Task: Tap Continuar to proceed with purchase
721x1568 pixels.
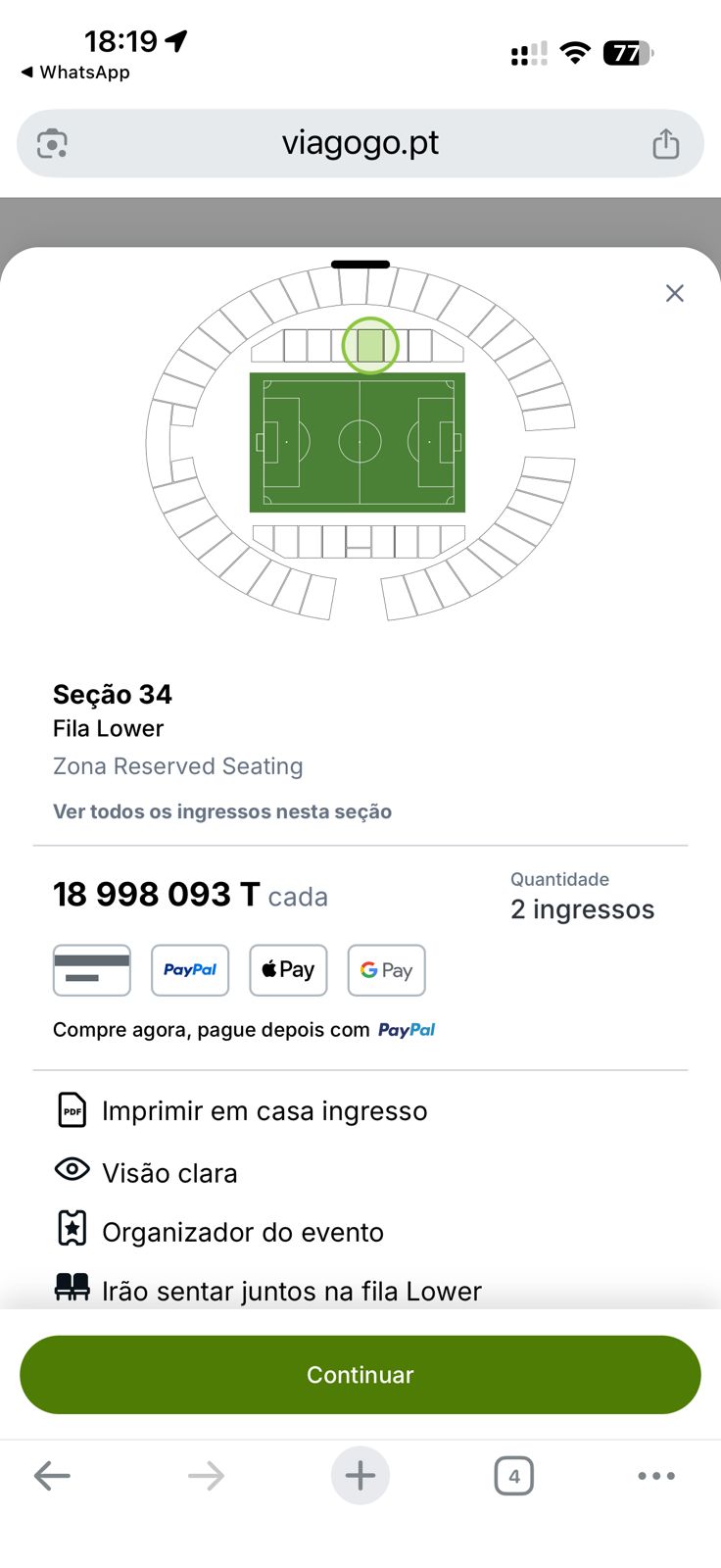Action: point(360,1374)
